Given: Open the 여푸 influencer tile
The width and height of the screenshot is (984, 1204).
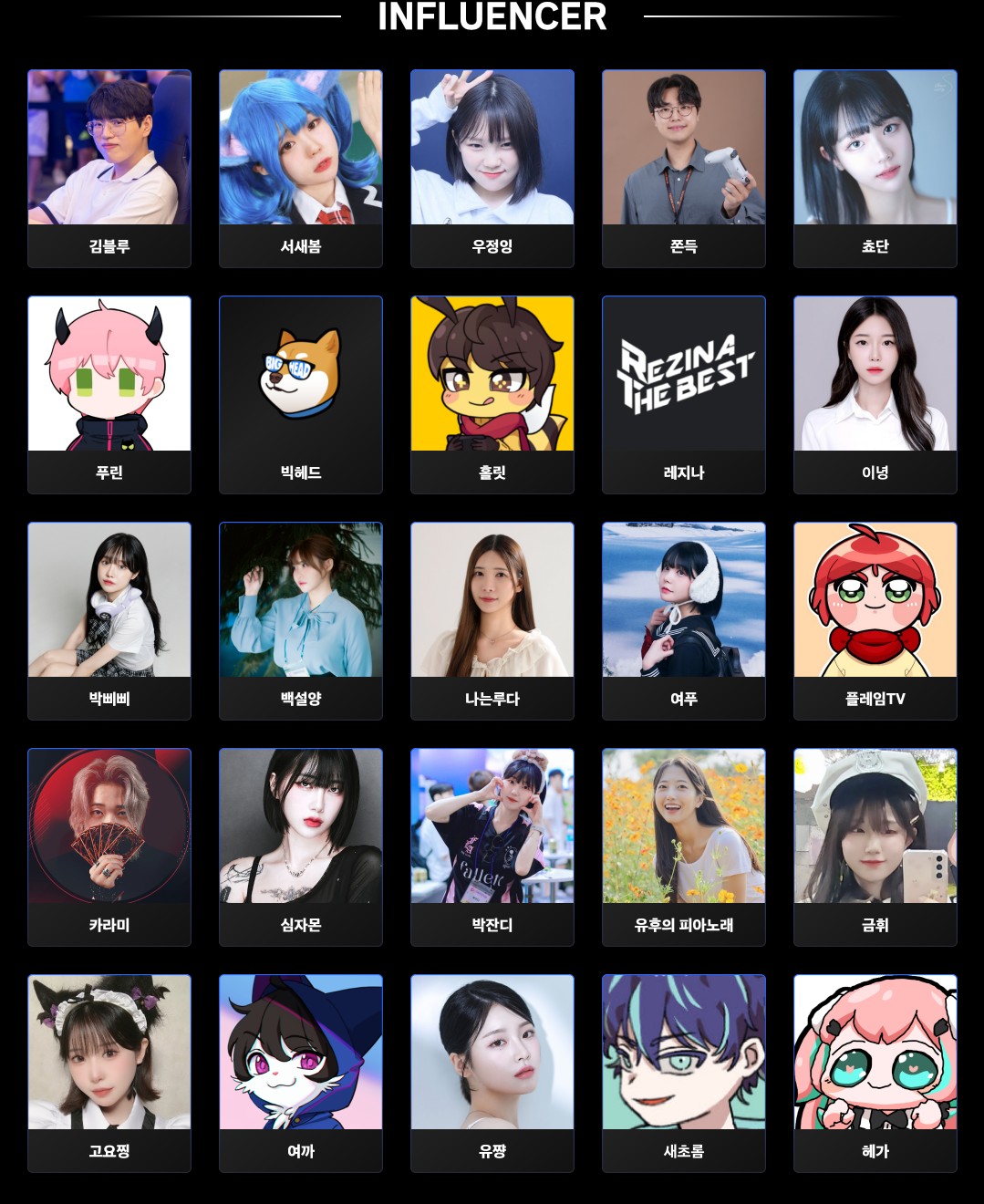Looking at the screenshot, I should tap(684, 620).
